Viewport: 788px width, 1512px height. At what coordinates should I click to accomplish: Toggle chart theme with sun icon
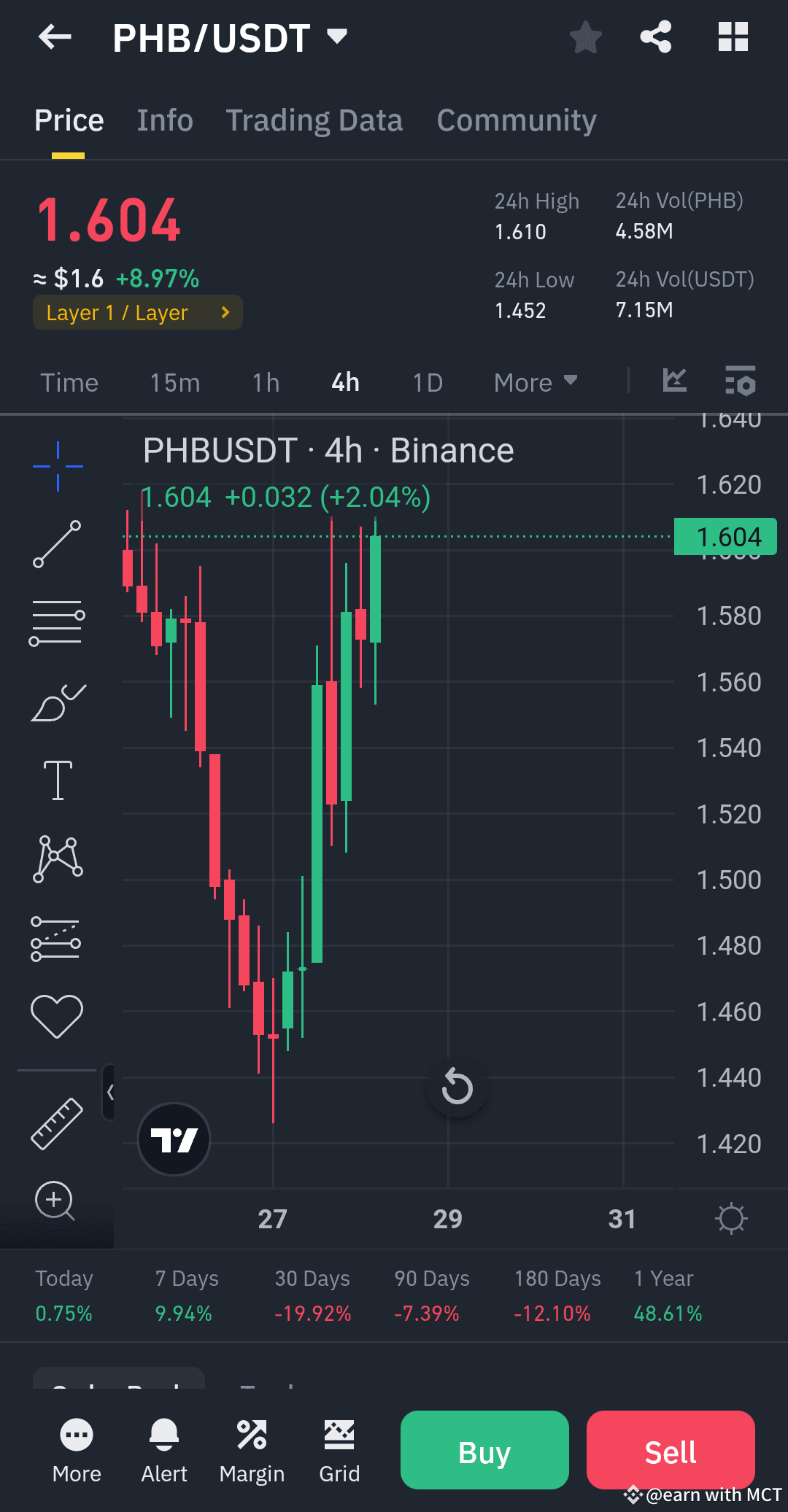[732, 1217]
